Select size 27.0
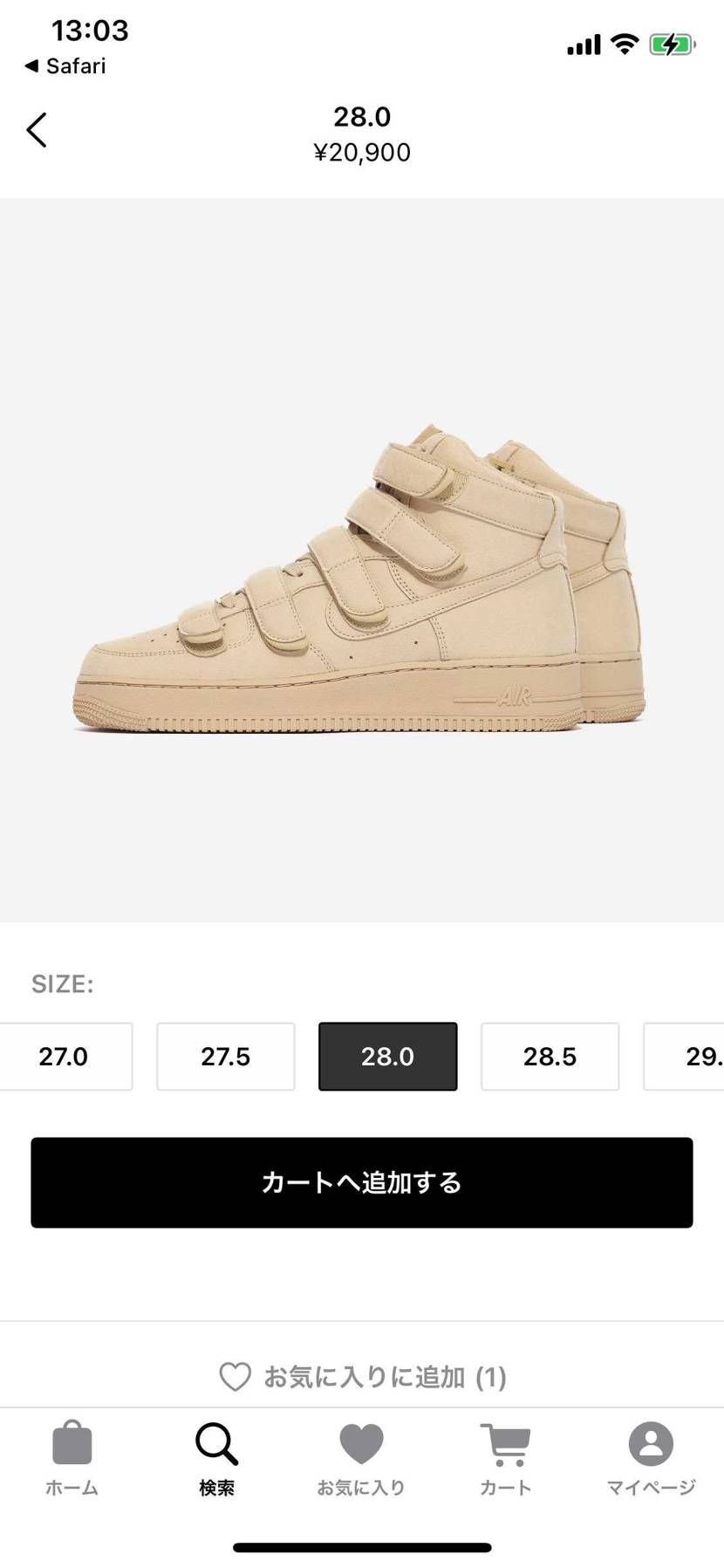724x1568 pixels. (x=65, y=1056)
